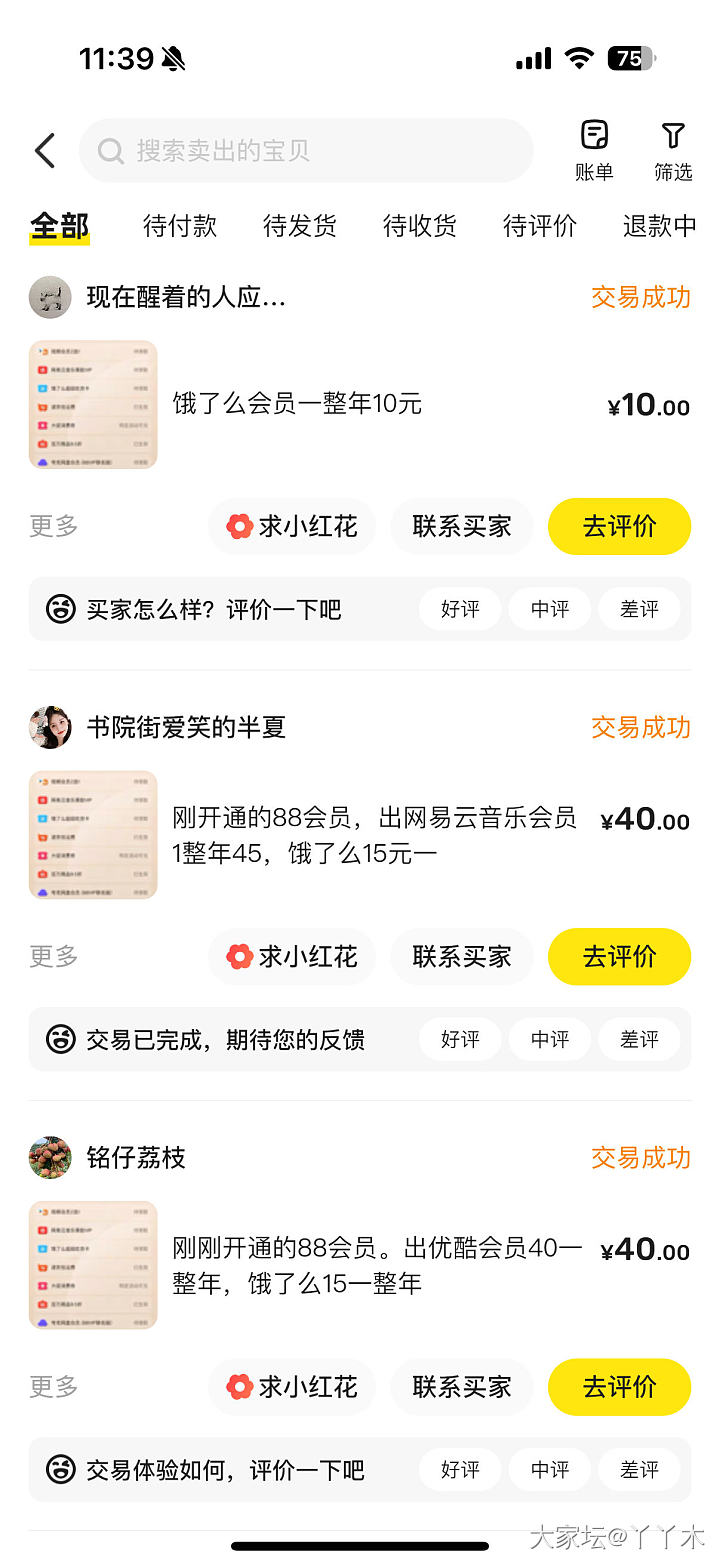Open buyer profile 书院街爱笑的半夏

186,728
